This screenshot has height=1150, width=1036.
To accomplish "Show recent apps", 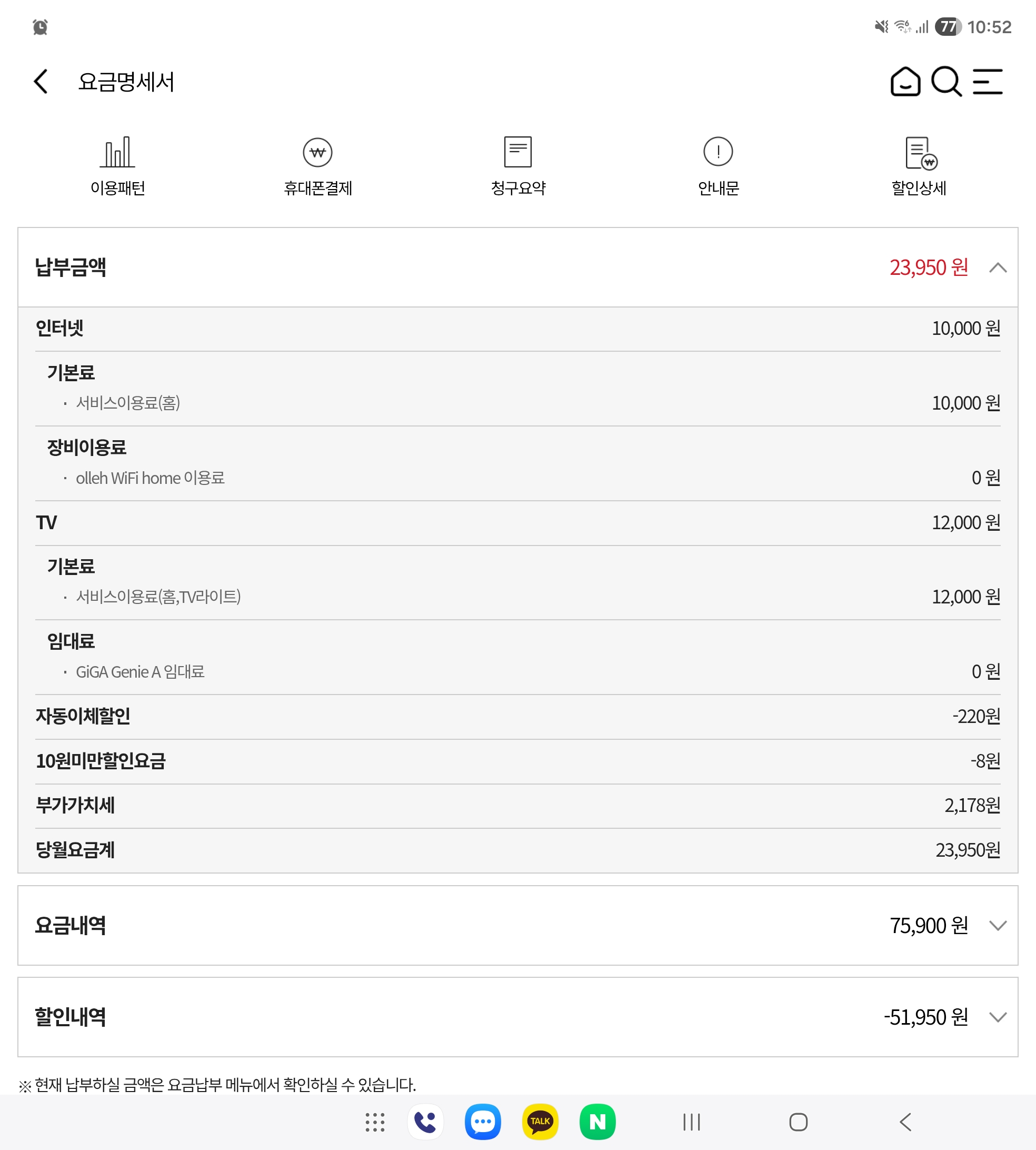I will (x=692, y=1122).
